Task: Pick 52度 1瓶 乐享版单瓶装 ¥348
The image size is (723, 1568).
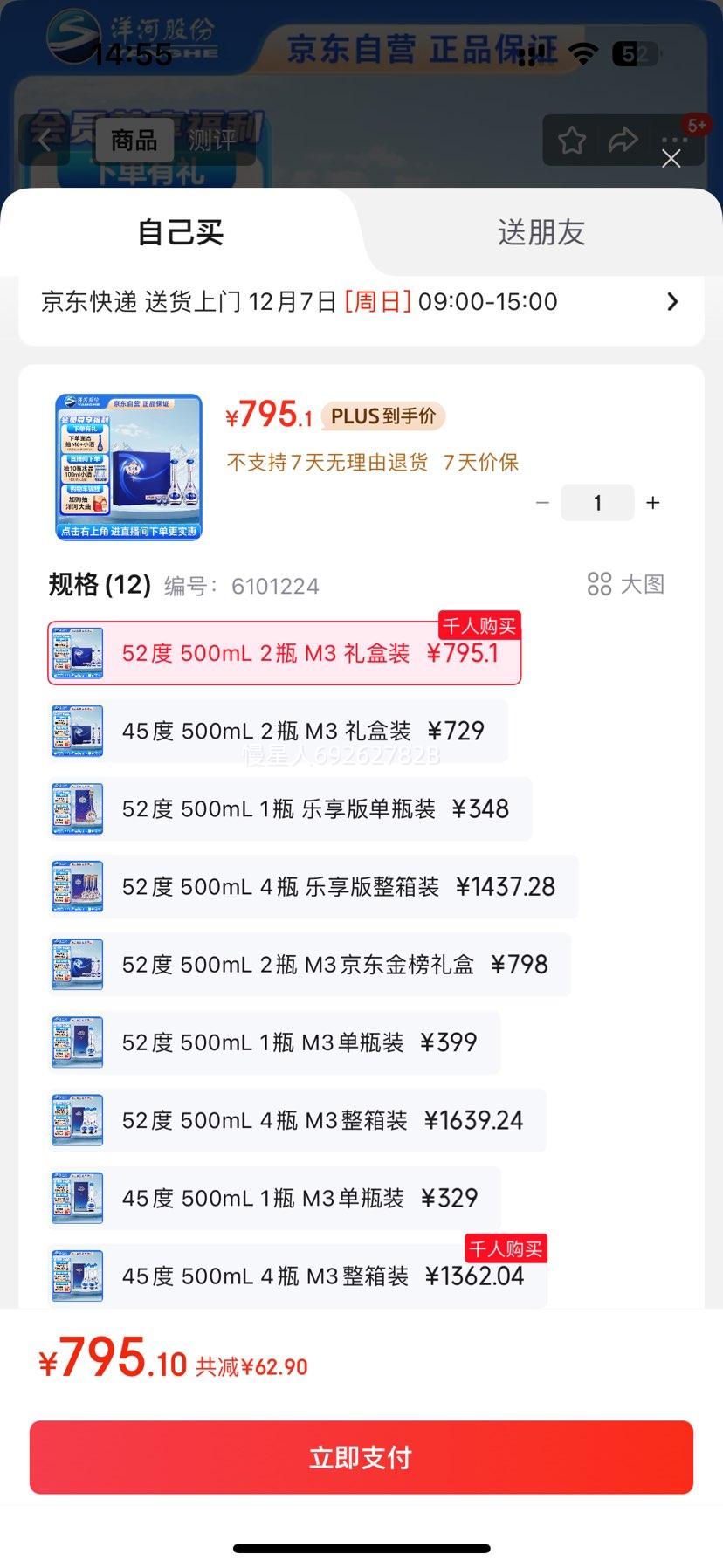Action: (x=290, y=808)
